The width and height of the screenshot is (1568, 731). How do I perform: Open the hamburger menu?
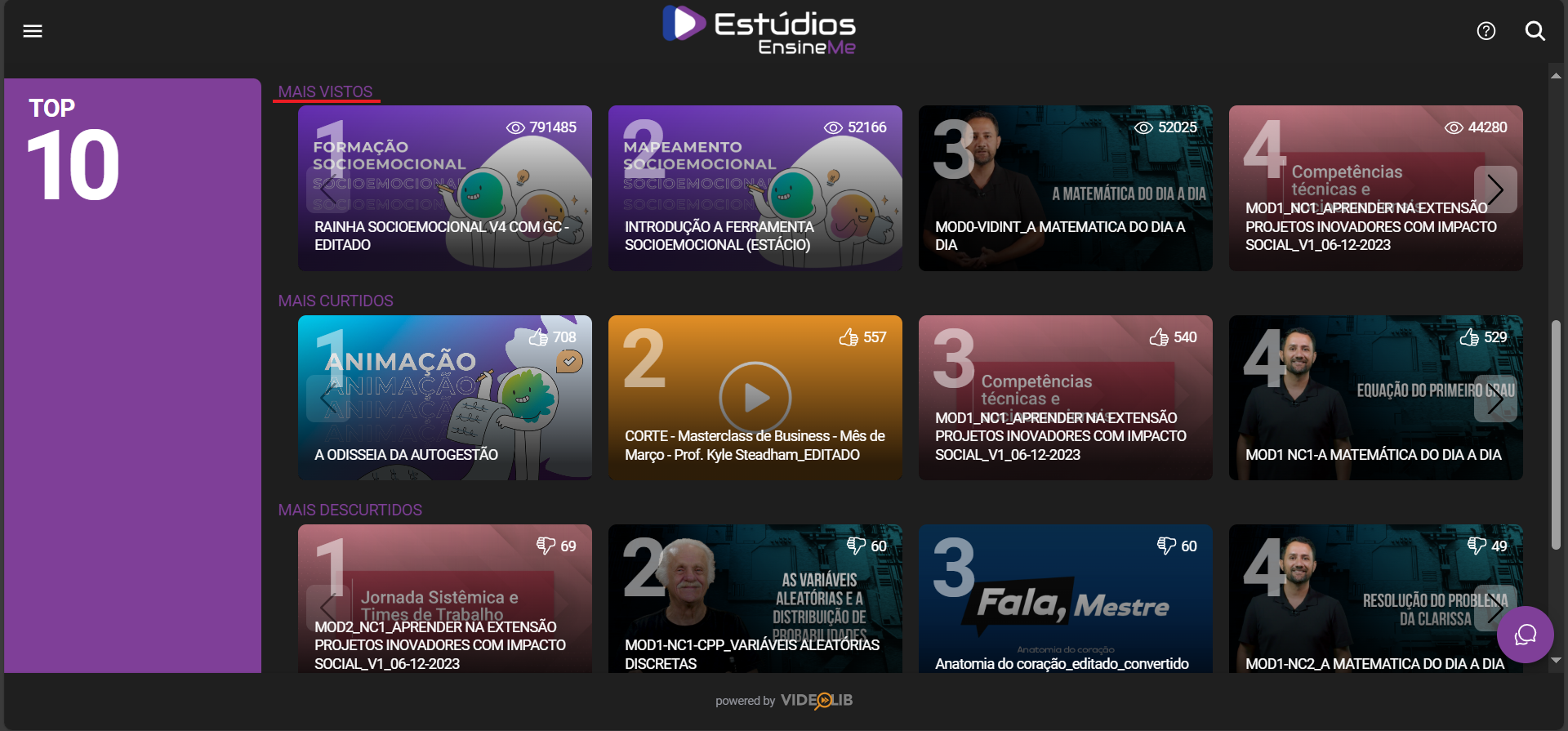33,31
